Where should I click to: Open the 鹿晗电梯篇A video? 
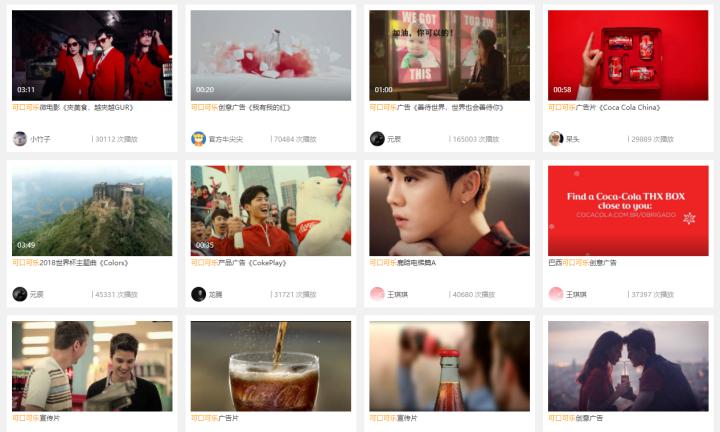pos(449,210)
